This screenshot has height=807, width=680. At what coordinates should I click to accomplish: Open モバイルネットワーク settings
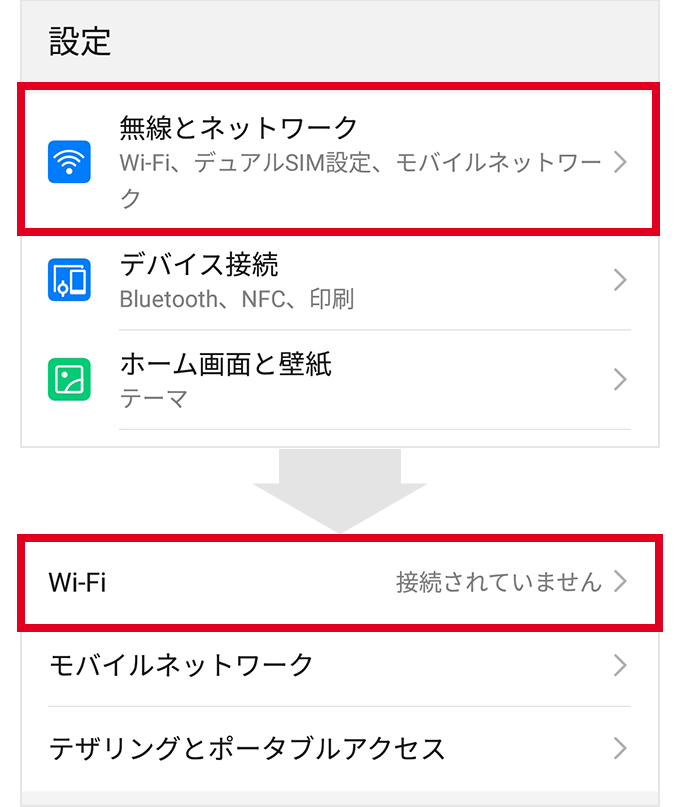click(x=338, y=664)
